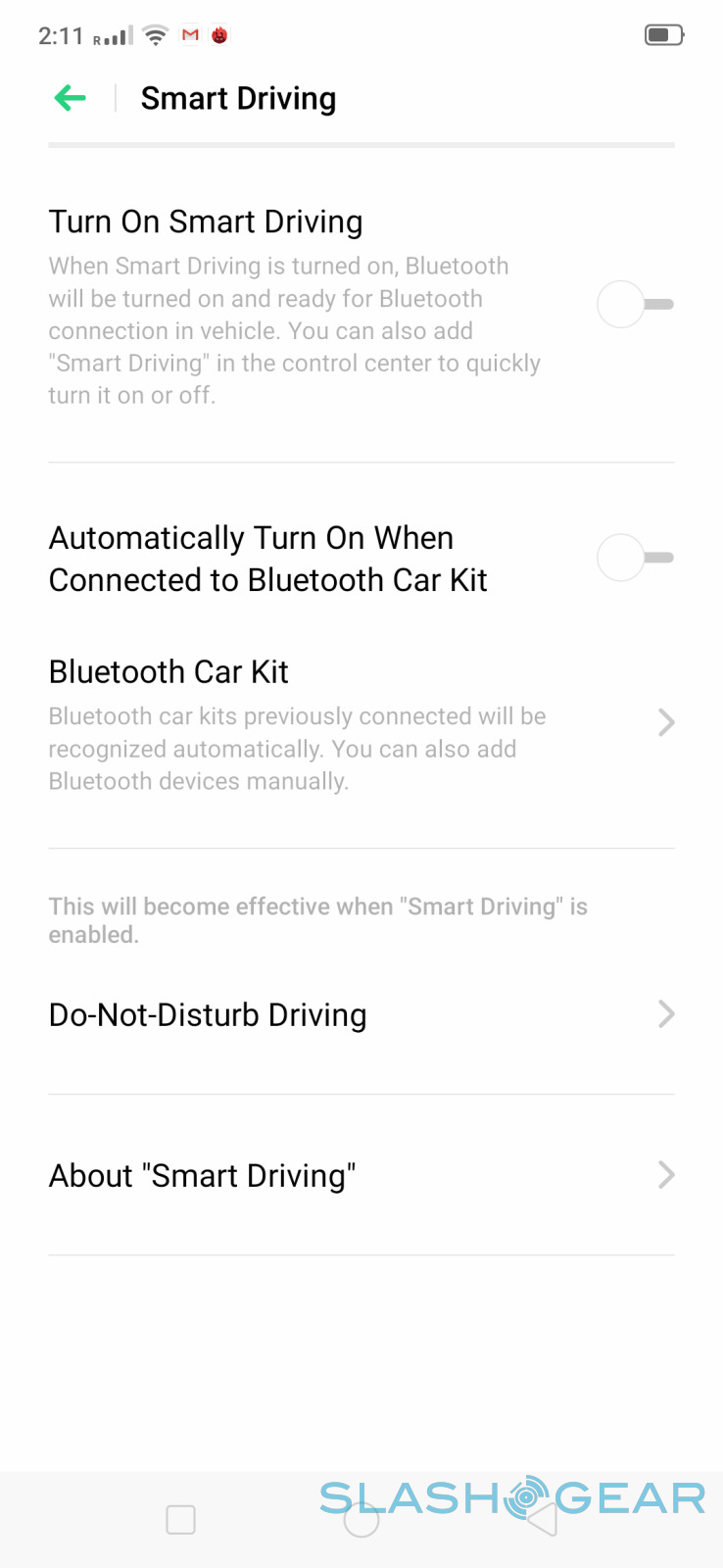
Task: Open Do-Not-Disturb Driving options
Action: tap(361, 1014)
